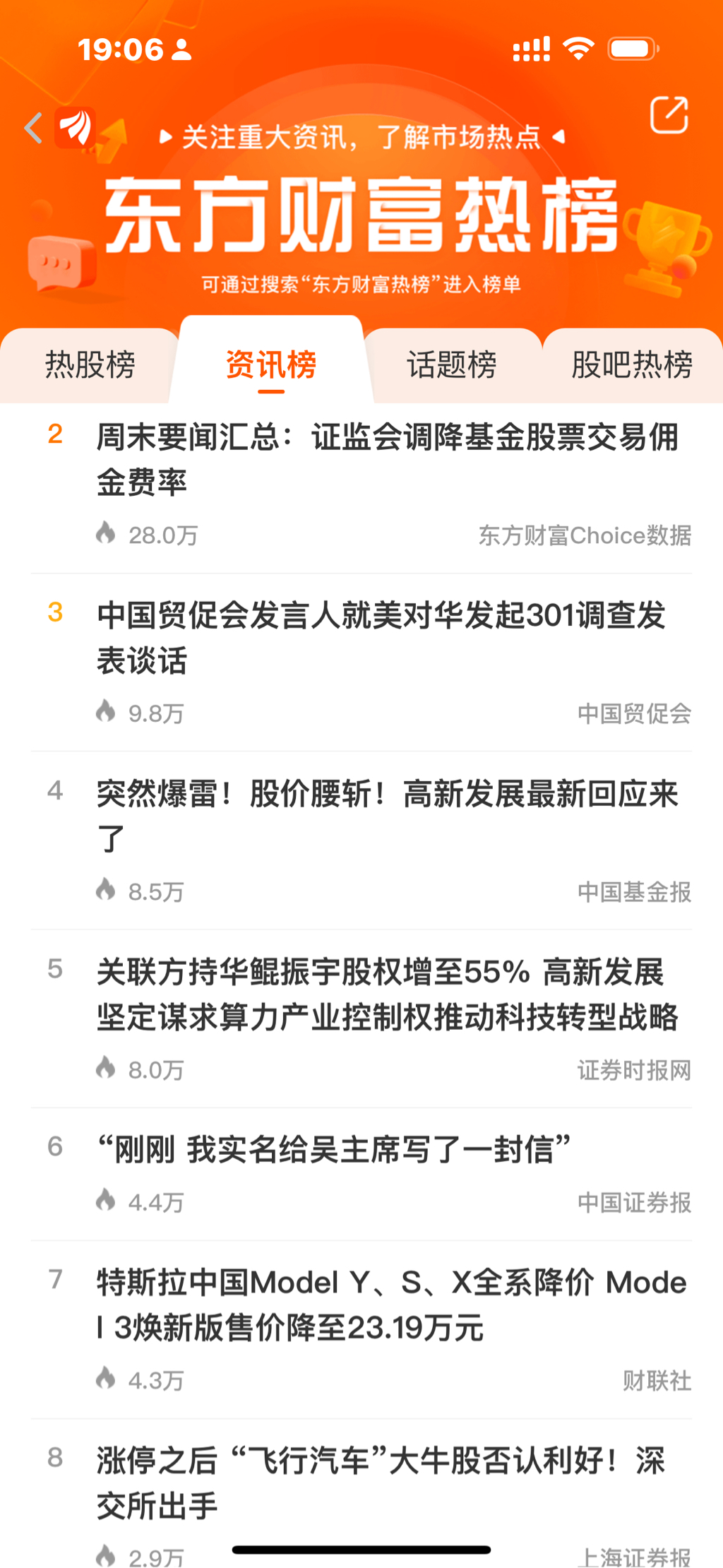Share the hot list page
Screen dimensions: 723x1568
tap(668, 116)
